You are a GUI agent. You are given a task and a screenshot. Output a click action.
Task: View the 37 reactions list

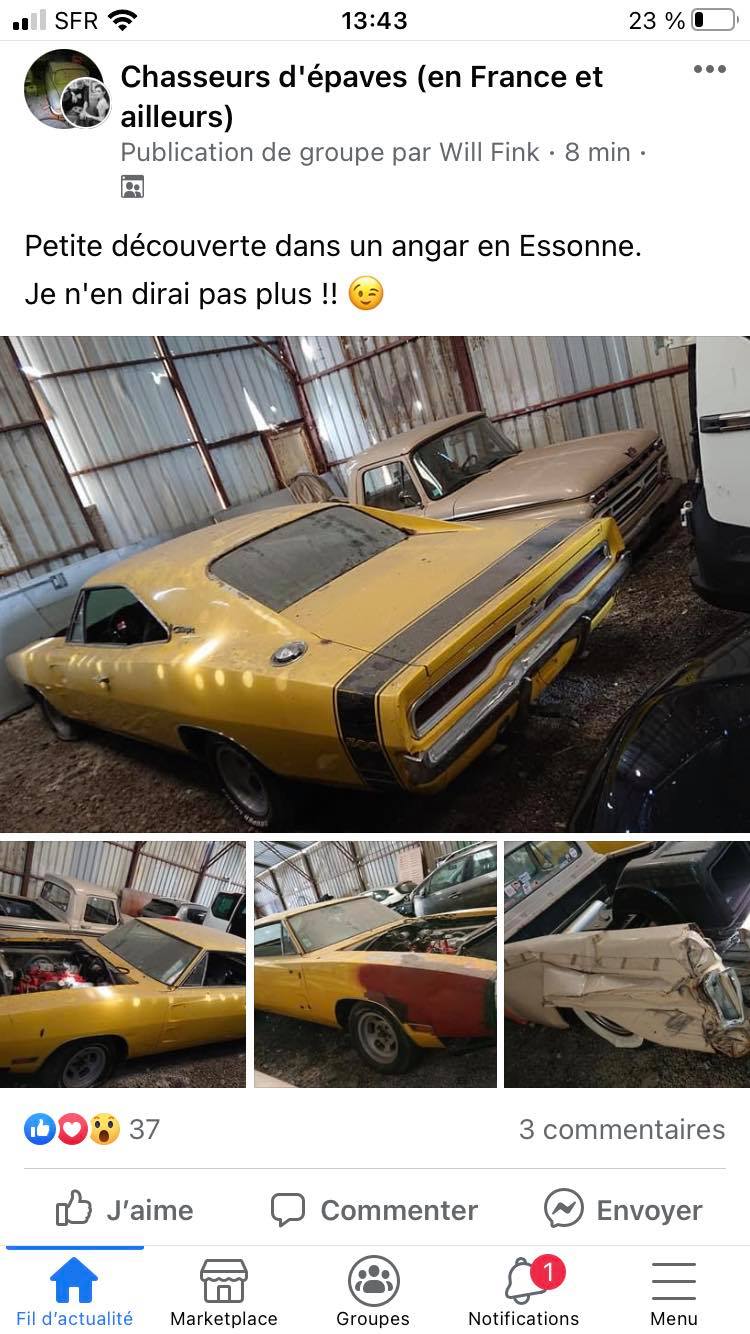(x=92, y=1130)
